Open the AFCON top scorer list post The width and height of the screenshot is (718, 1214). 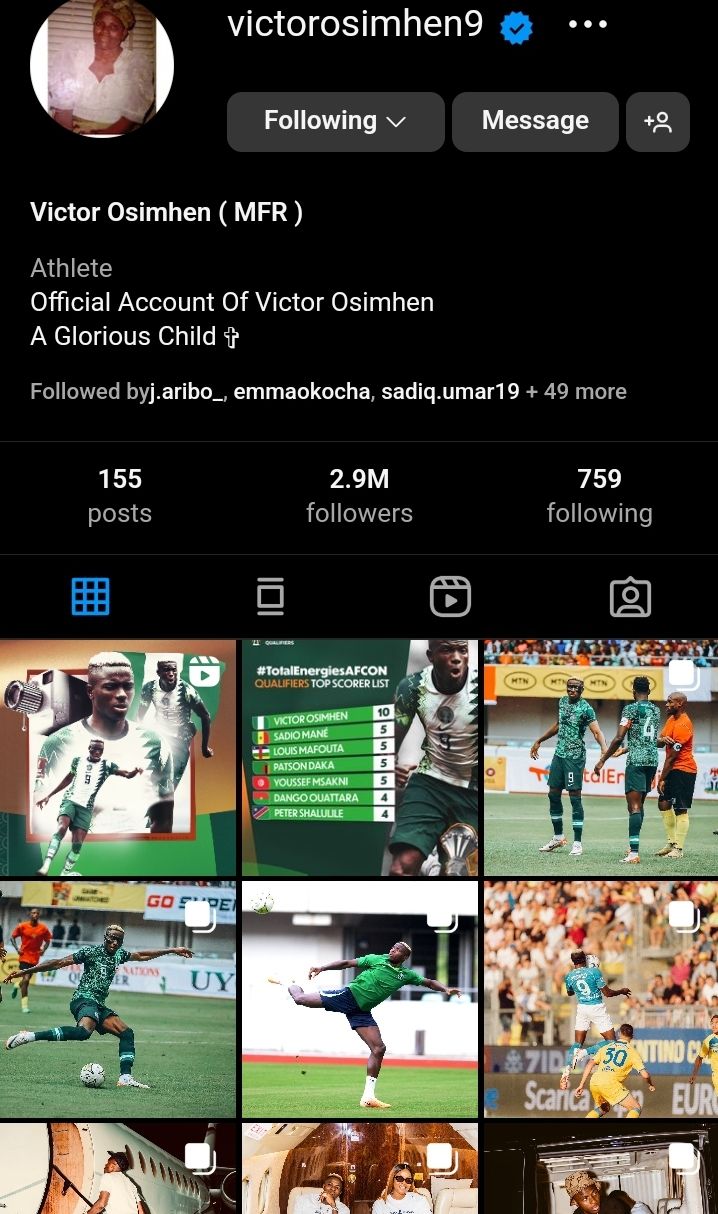[x=359, y=758]
